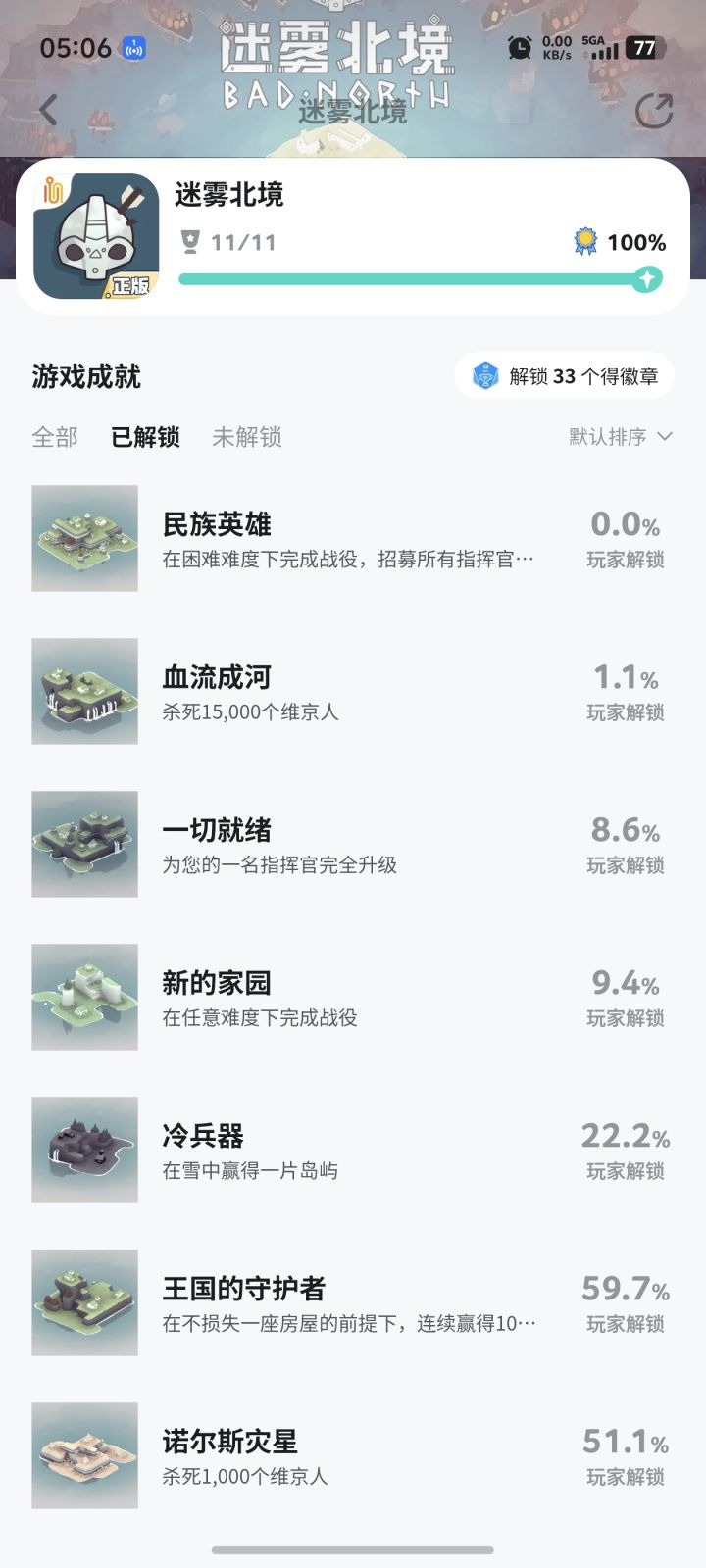The width and height of the screenshot is (706, 1568).
Task: Open the 新的家园 achievement
Action: pyautogui.click(x=353, y=998)
